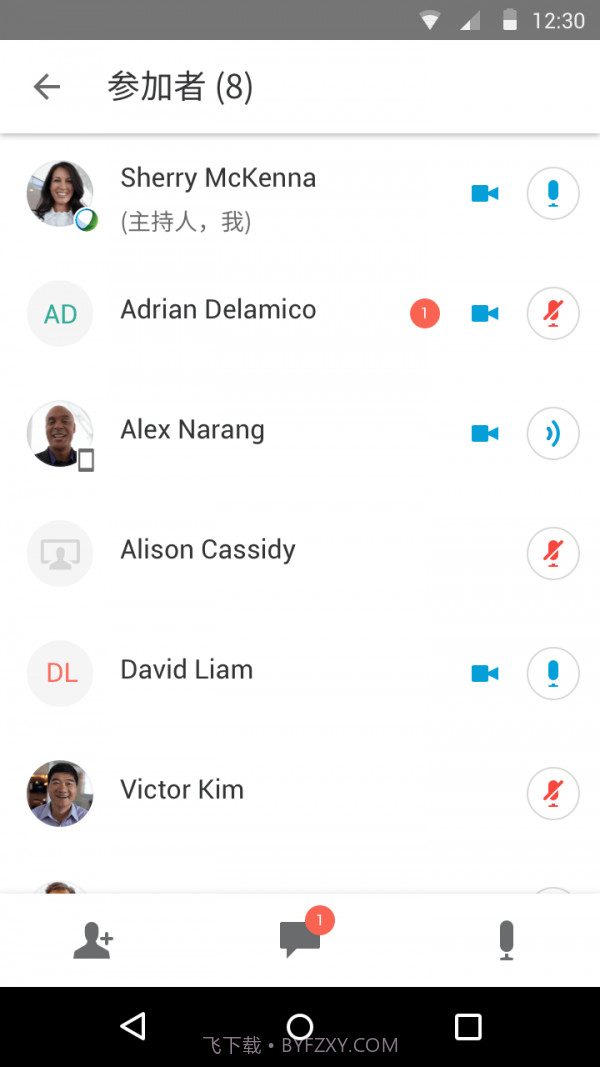Go back from the participants list

pos(47,87)
